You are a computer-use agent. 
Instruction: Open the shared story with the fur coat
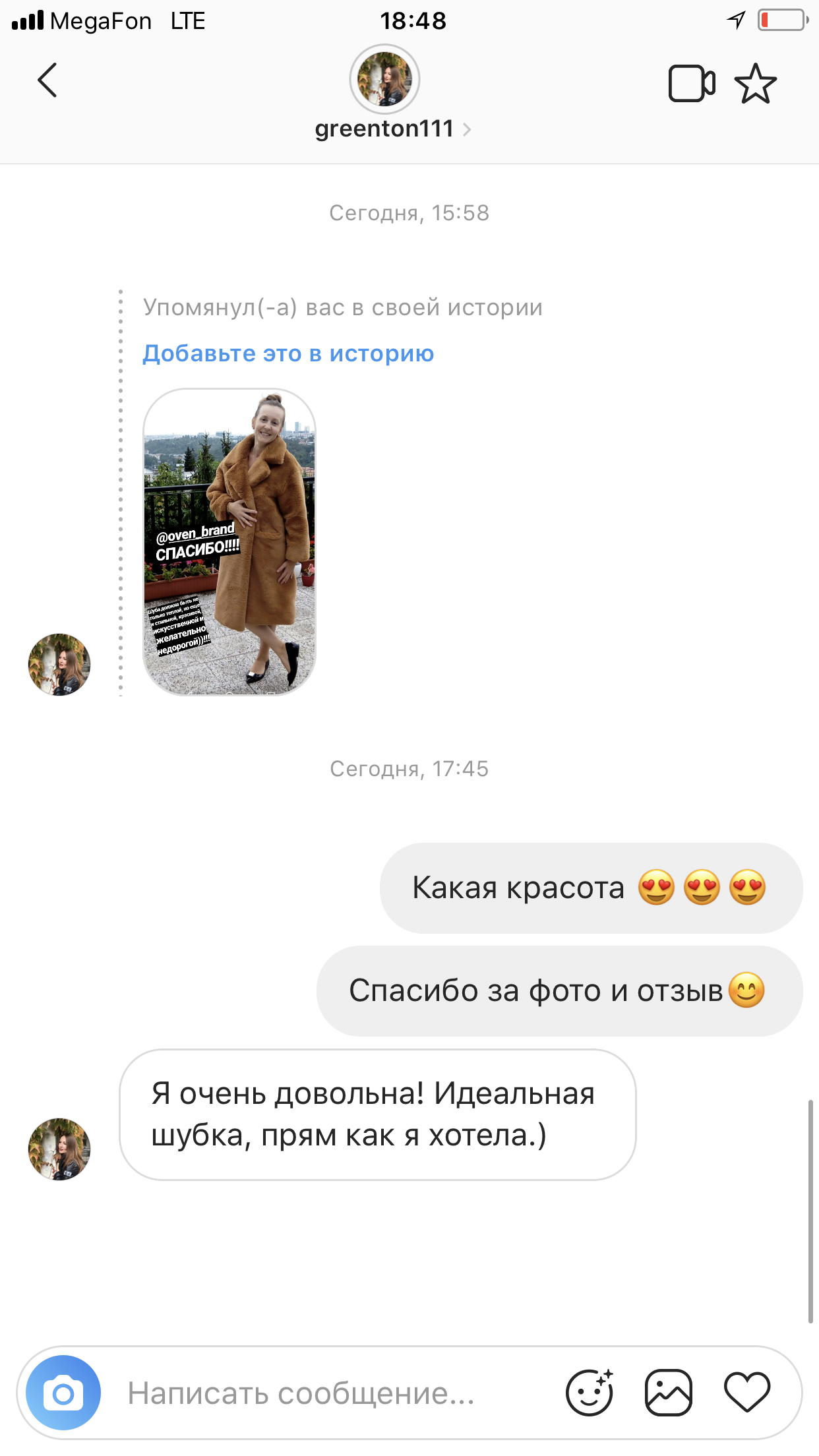pos(229,541)
